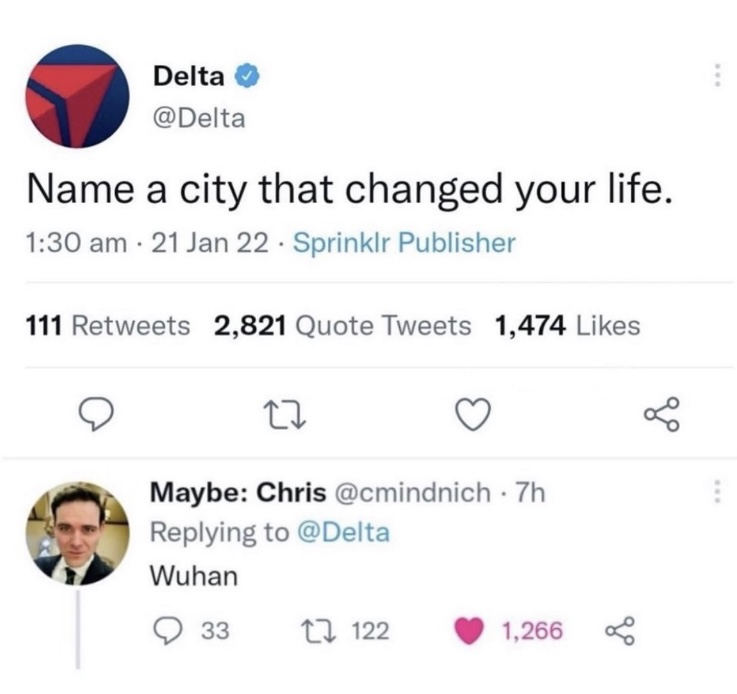Screen dimensions: 737x694
Task: Unlike Chris's Wuhan reply
Action: tap(474, 630)
